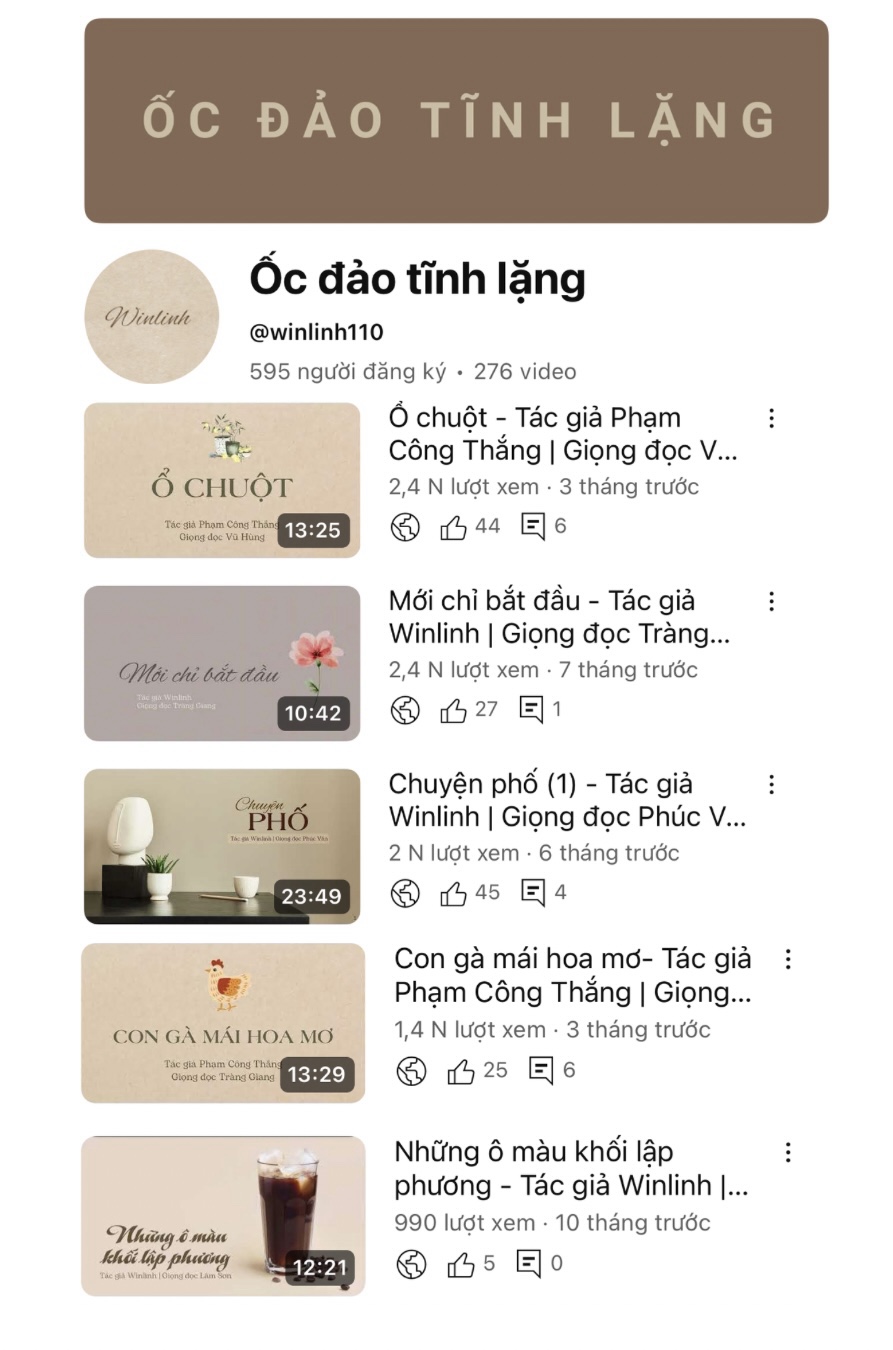Like the "Con gà mái hoa mơ" video
Viewport: 893px width, 1350px height.
coord(460,1069)
